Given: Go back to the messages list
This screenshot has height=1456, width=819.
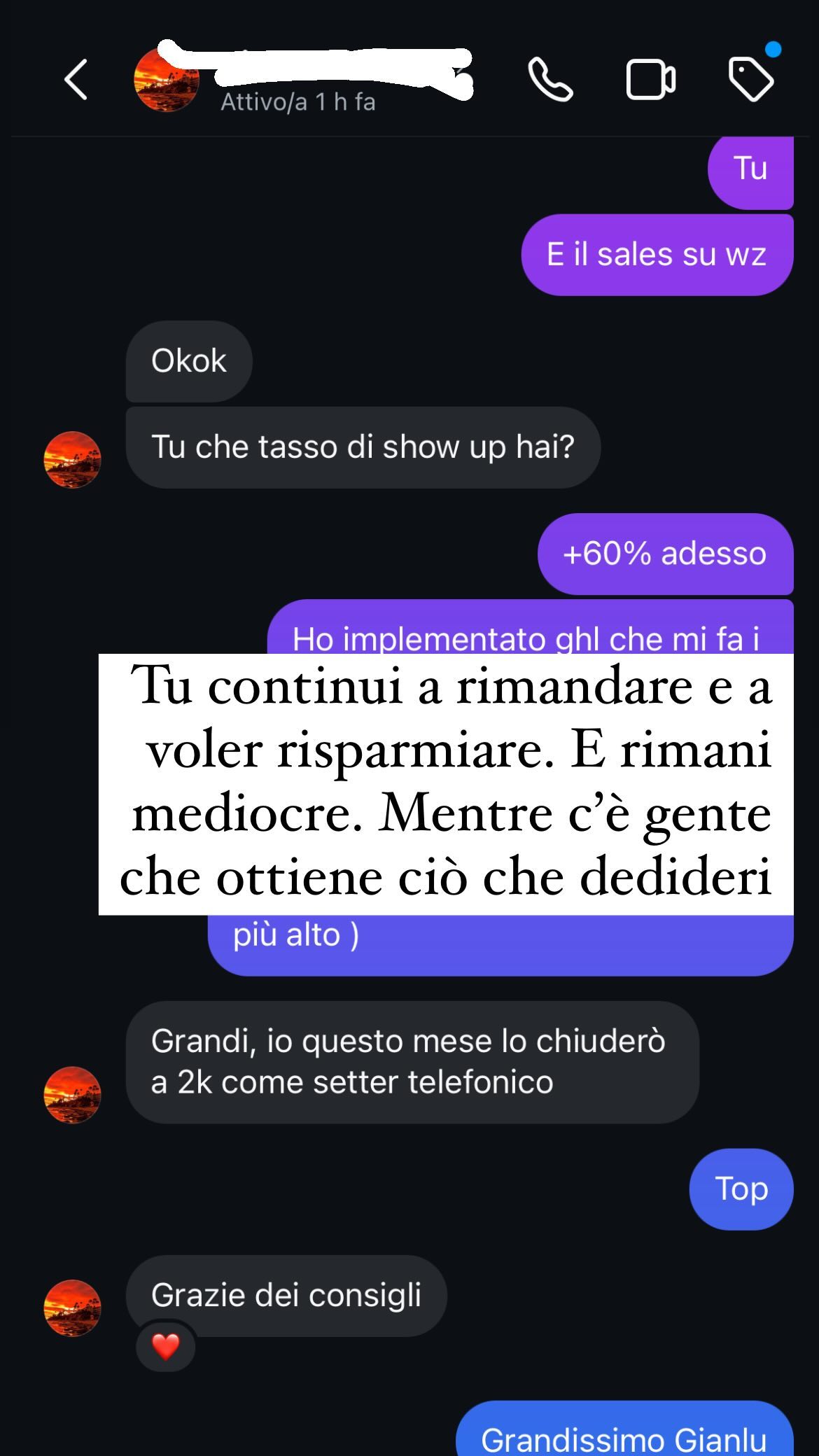Looking at the screenshot, I should [x=76, y=80].
